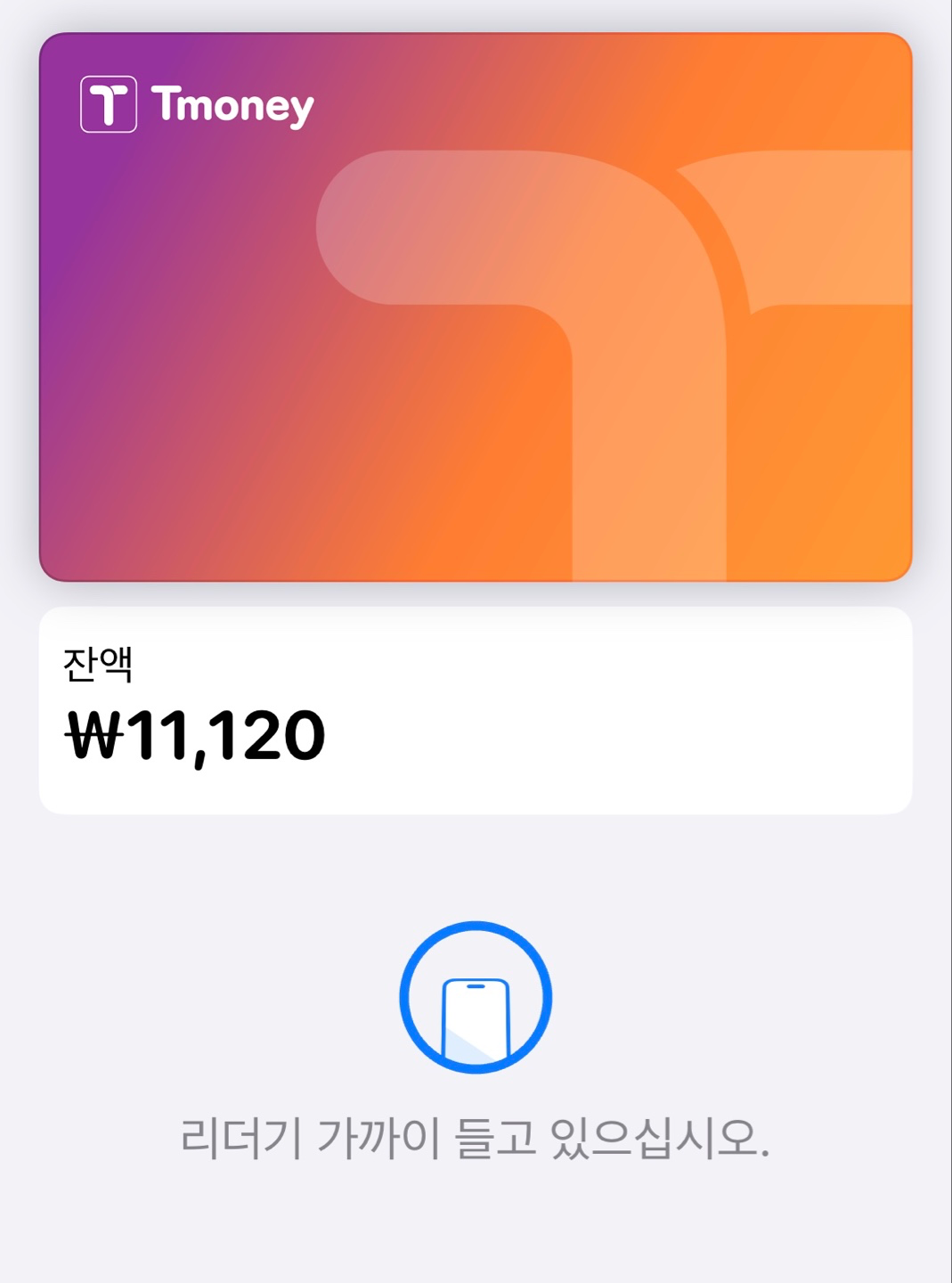
Task: Open the Tmoney card details
Action: point(476,307)
